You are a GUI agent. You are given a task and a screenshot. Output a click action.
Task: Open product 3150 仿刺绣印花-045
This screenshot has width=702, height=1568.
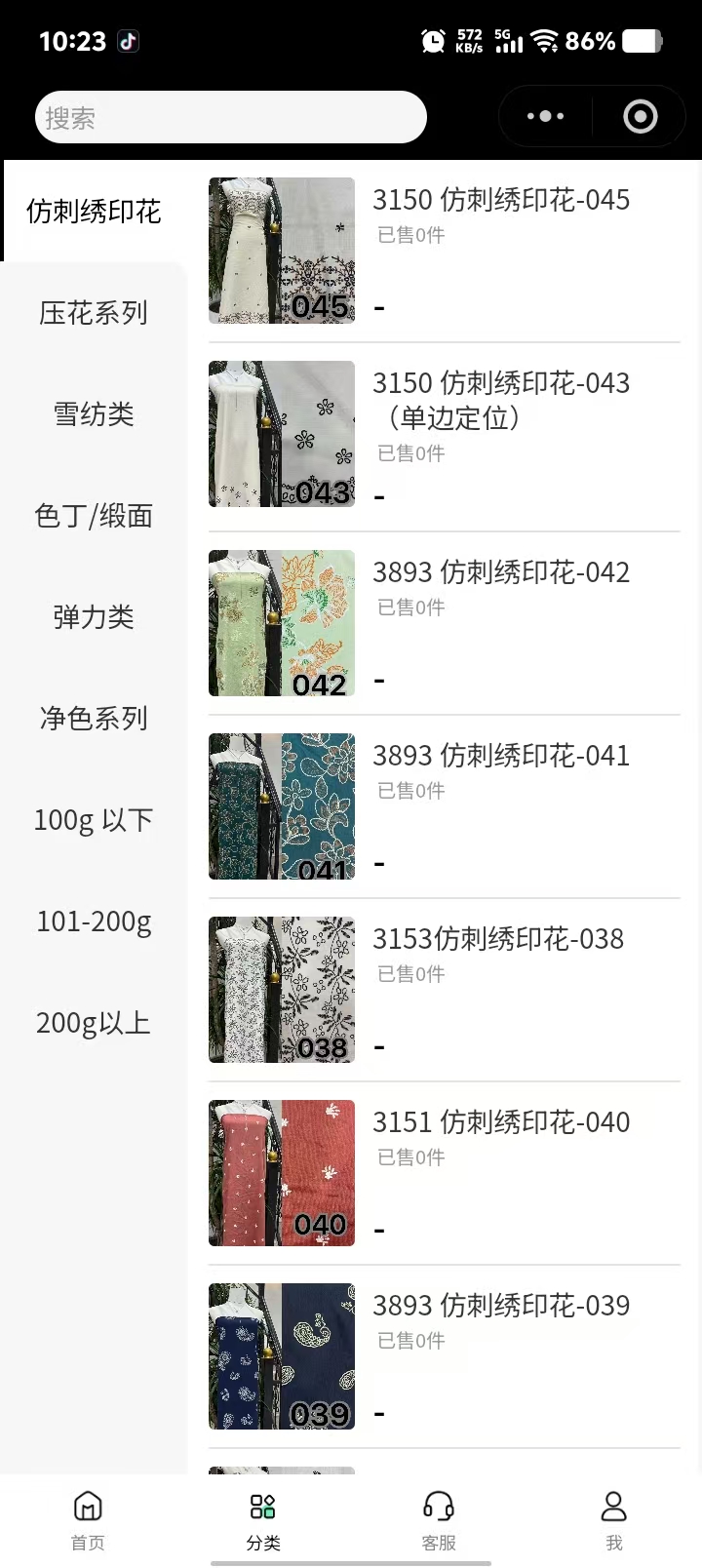coord(500,201)
